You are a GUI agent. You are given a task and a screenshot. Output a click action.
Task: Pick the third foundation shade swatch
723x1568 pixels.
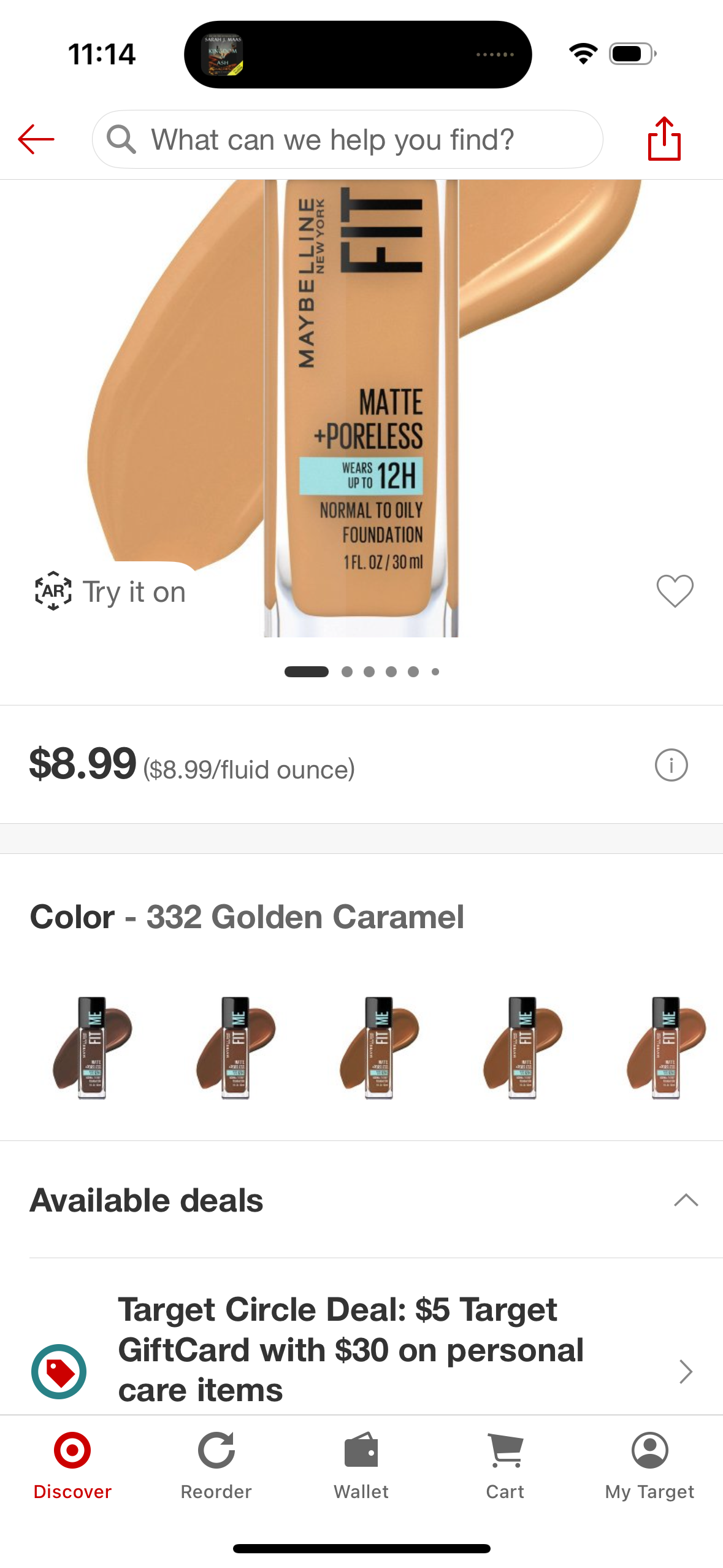(379, 1048)
